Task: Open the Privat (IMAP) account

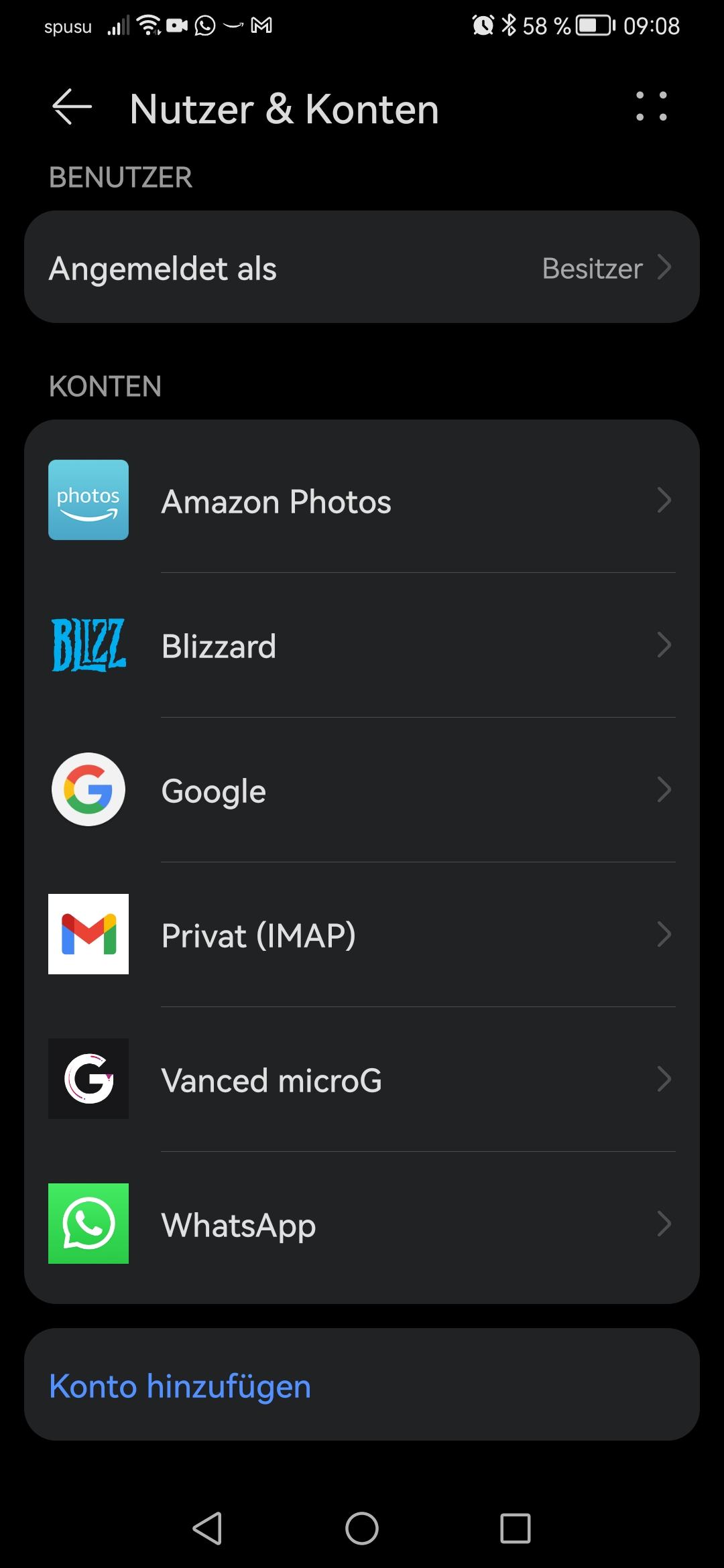Action: pyautogui.click(x=362, y=935)
